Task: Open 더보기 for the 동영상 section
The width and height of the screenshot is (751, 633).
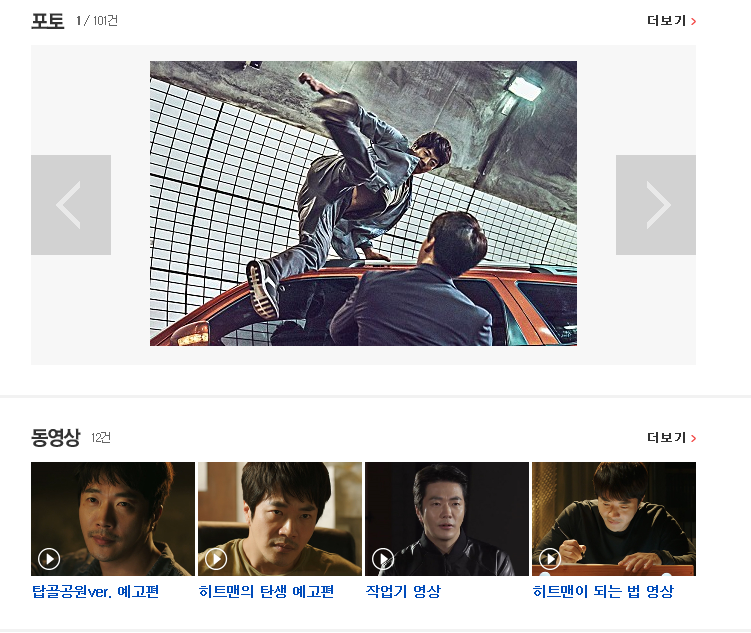Action: (x=671, y=438)
